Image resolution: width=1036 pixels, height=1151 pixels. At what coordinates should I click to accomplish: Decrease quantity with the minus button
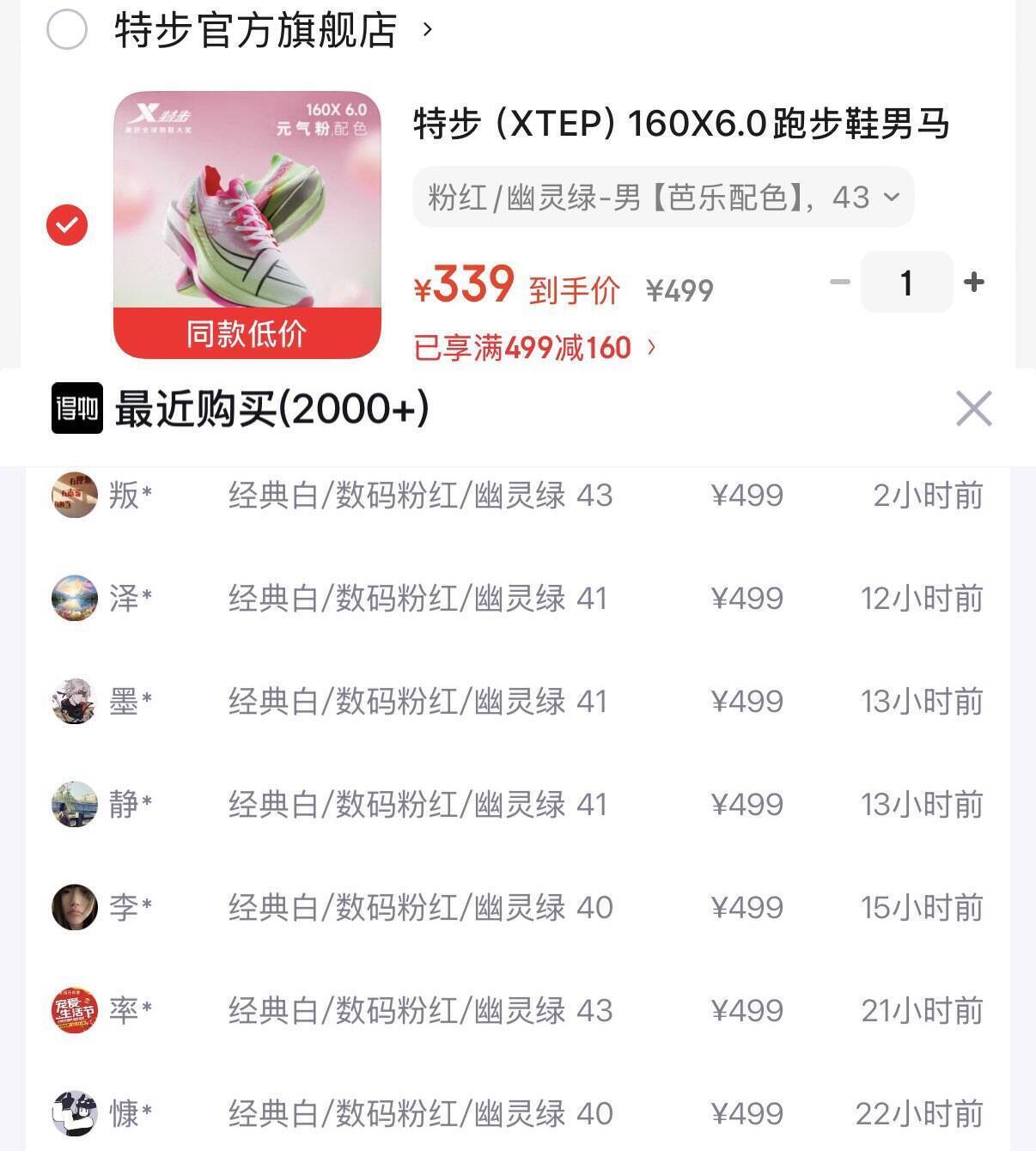[x=839, y=282]
